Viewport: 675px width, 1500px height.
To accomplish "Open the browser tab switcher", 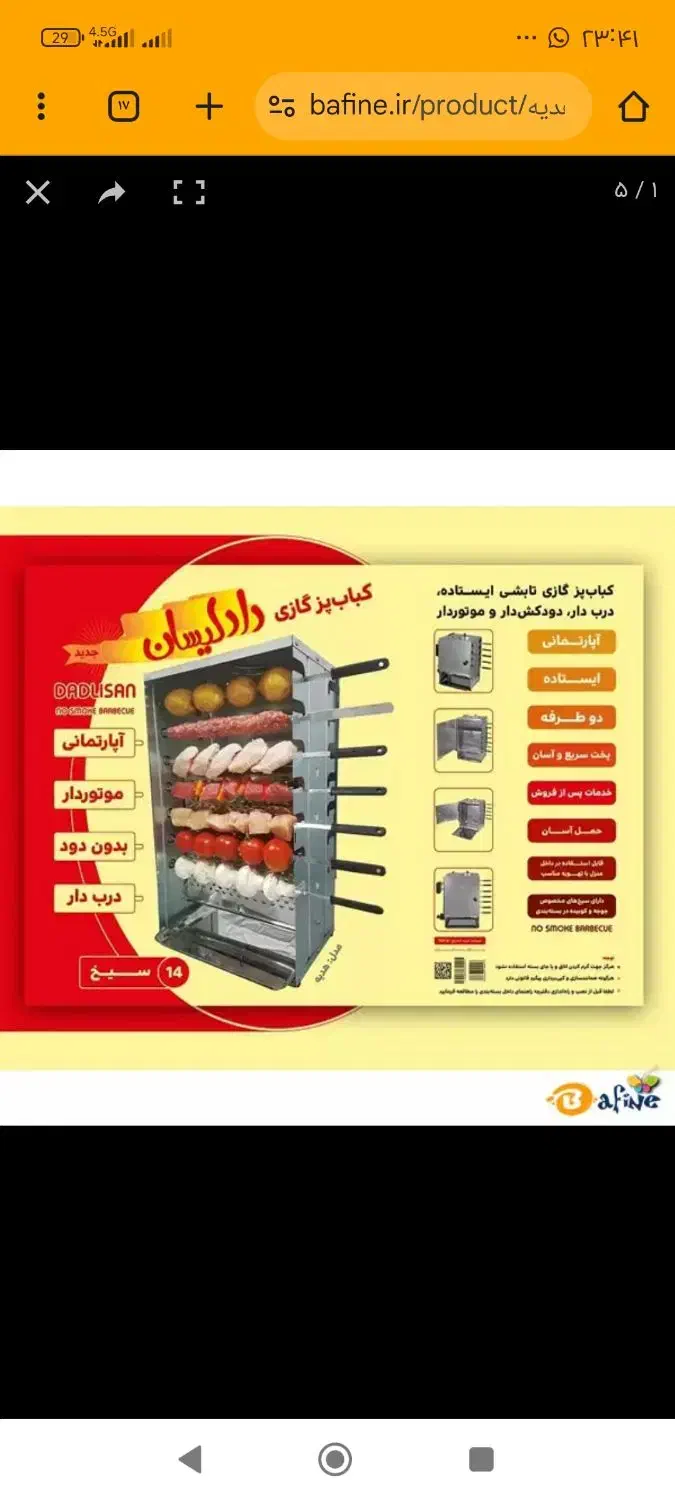I will click(124, 106).
